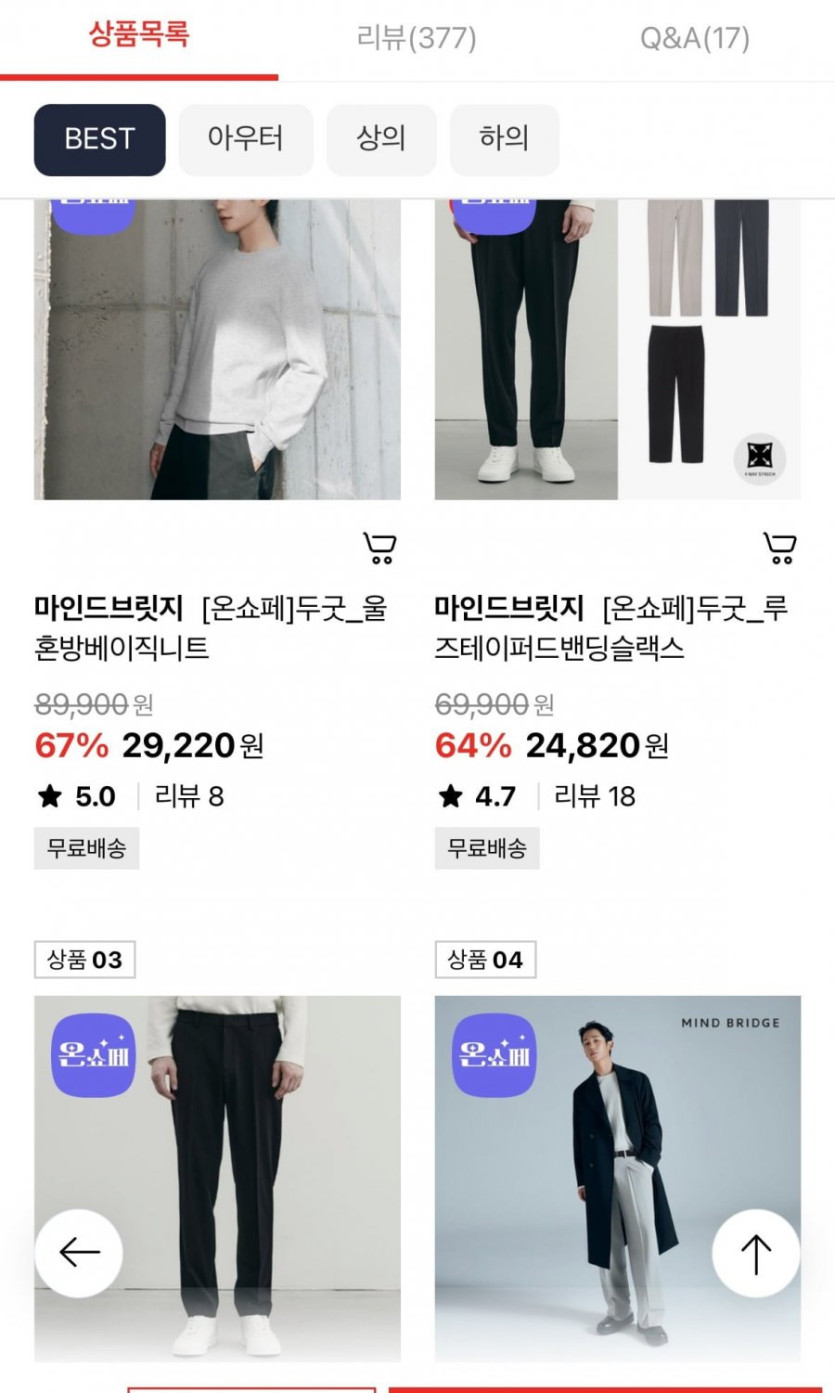View the 루즈테이퍼드밴딩슬랙스 product
This screenshot has width=835, height=1393.
point(617,350)
